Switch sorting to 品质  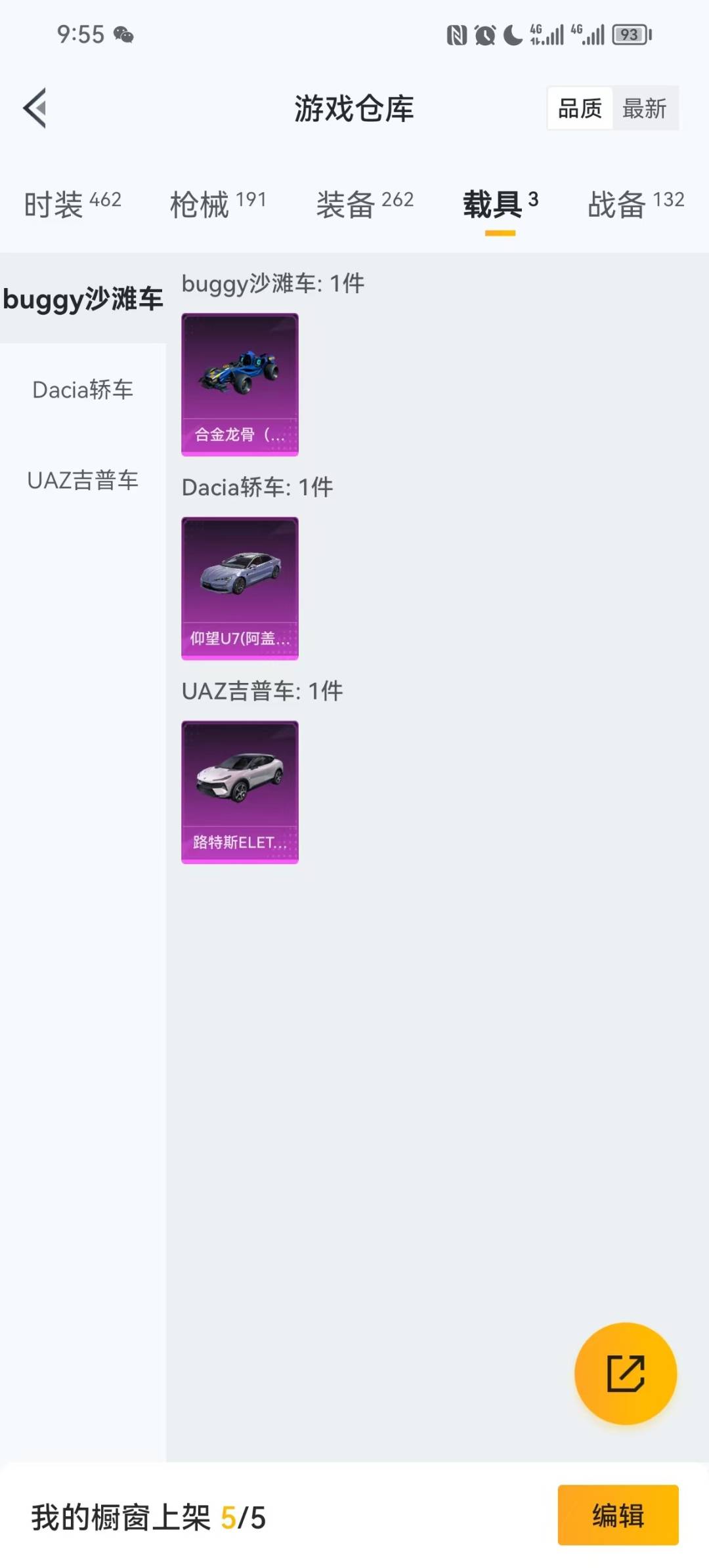578,108
